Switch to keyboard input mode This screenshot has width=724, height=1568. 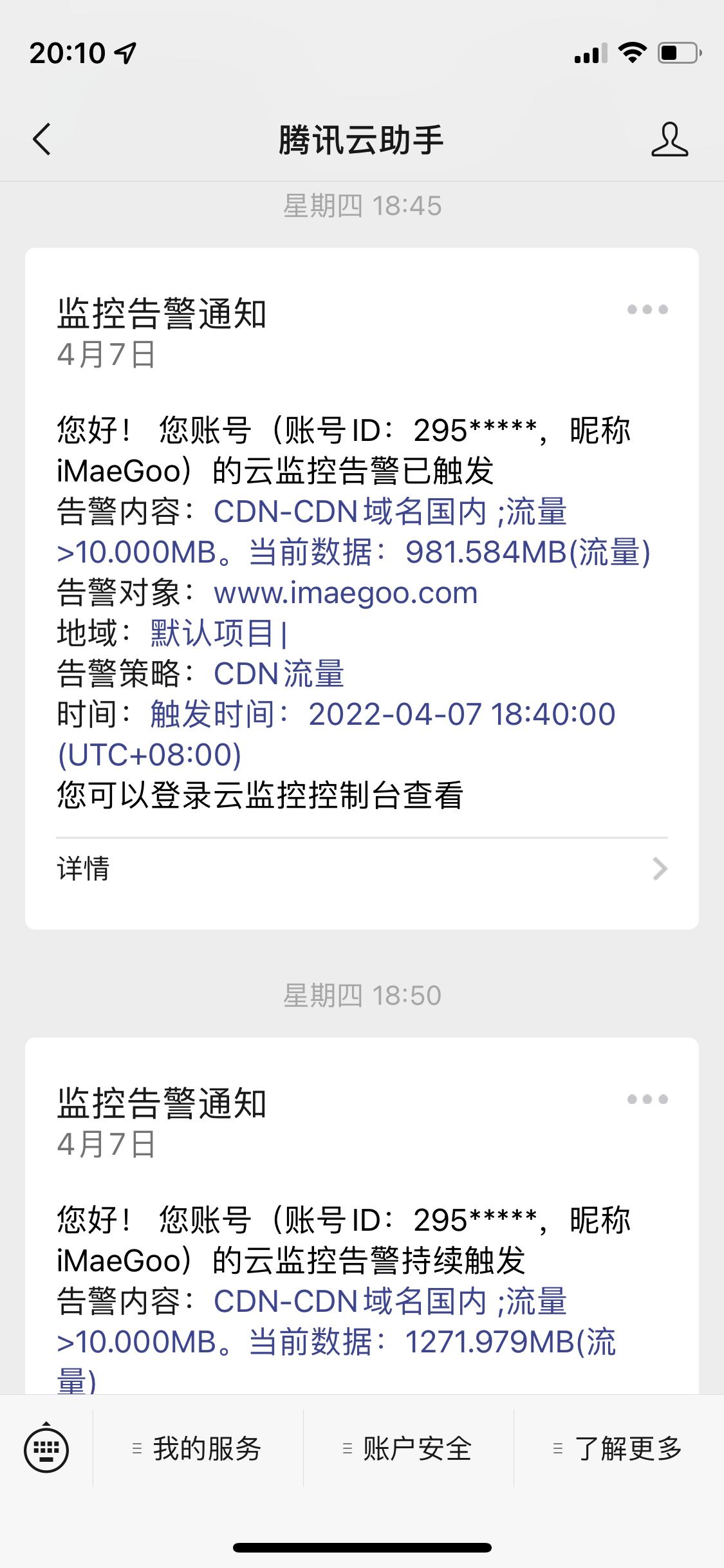coord(46,1450)
